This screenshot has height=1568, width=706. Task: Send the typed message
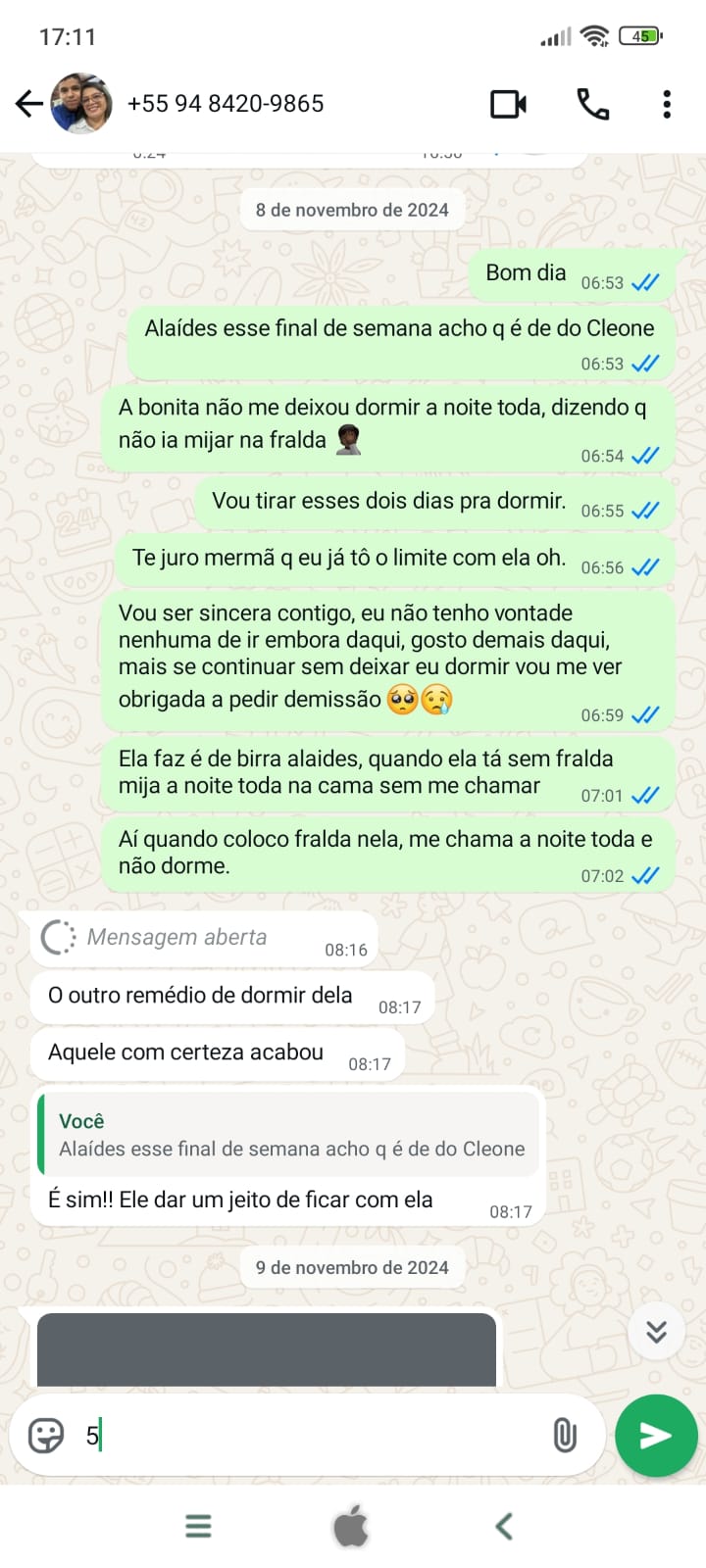pos(656,1436)
